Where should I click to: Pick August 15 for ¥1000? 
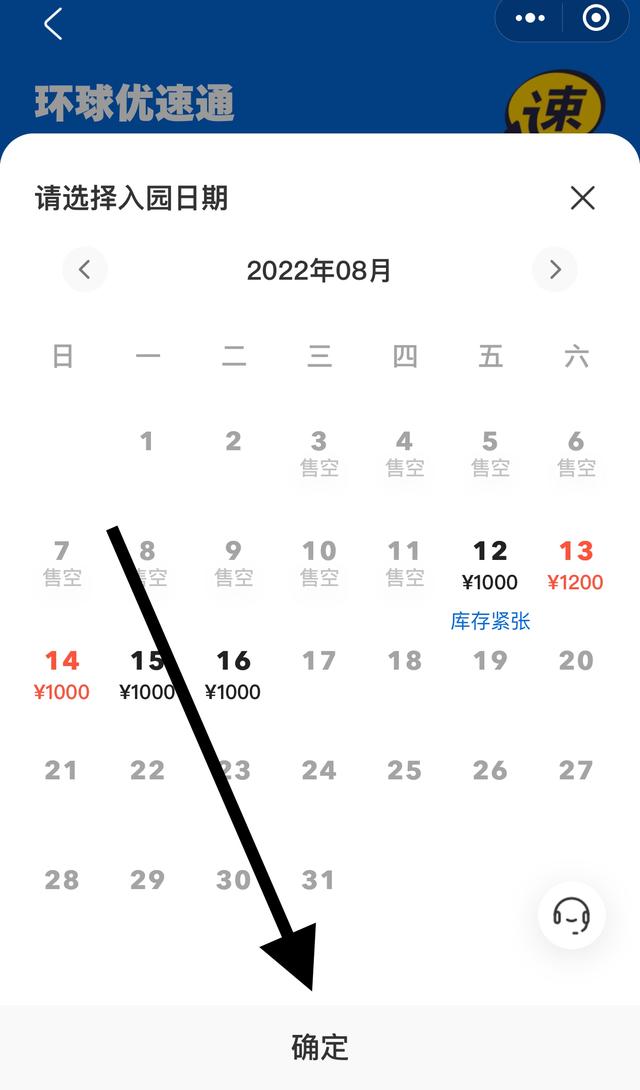tap(147, 675)
